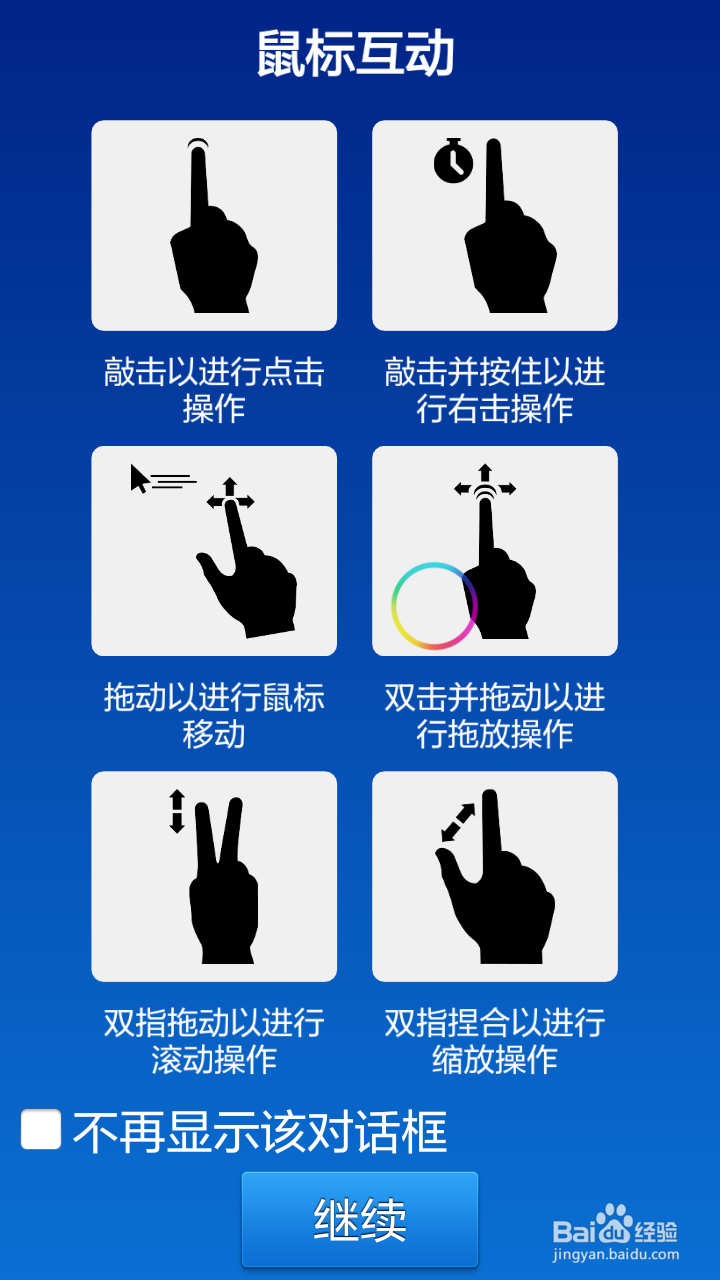Select the drag-to-move-mouse gesture icon
The height and width of the screenshot is (1280, 720).
214,549
